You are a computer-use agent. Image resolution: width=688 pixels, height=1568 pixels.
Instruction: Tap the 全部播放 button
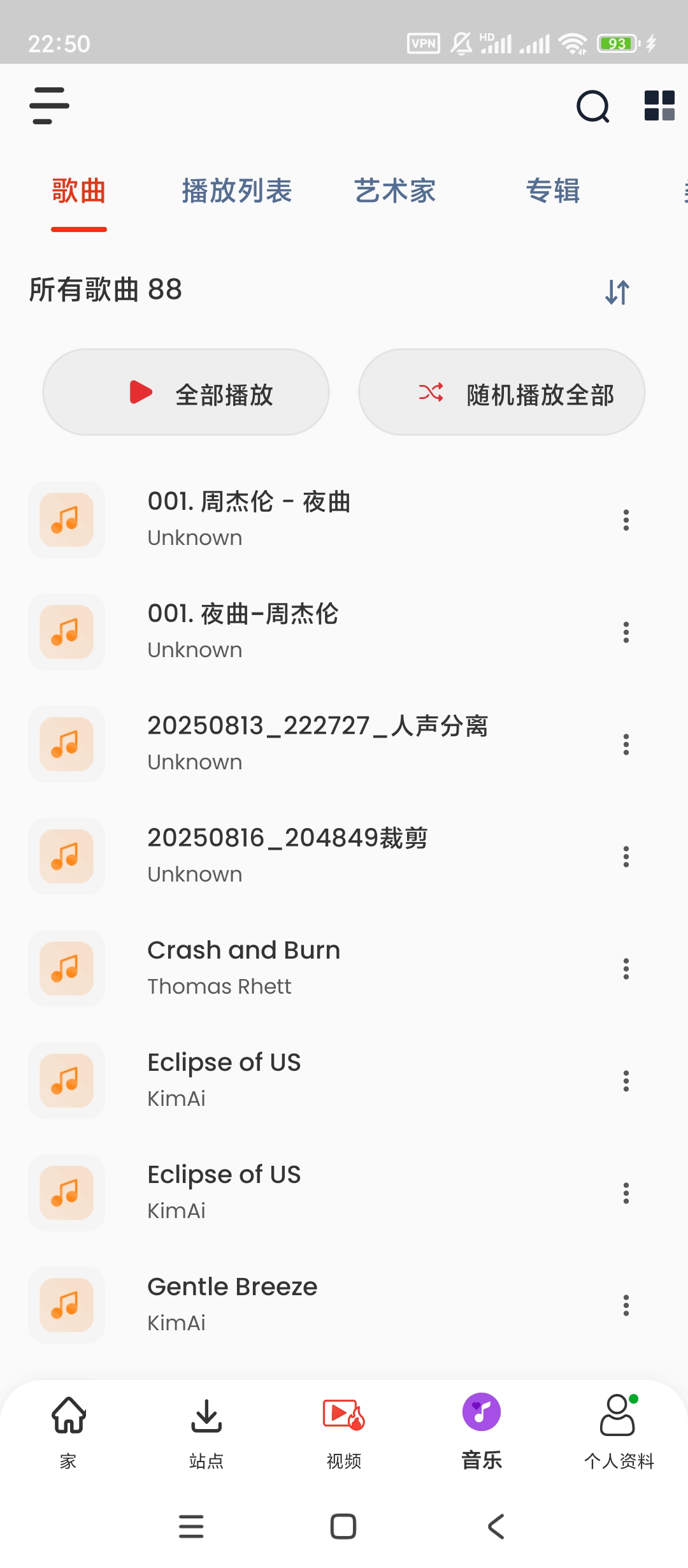(x=186, y=393)
